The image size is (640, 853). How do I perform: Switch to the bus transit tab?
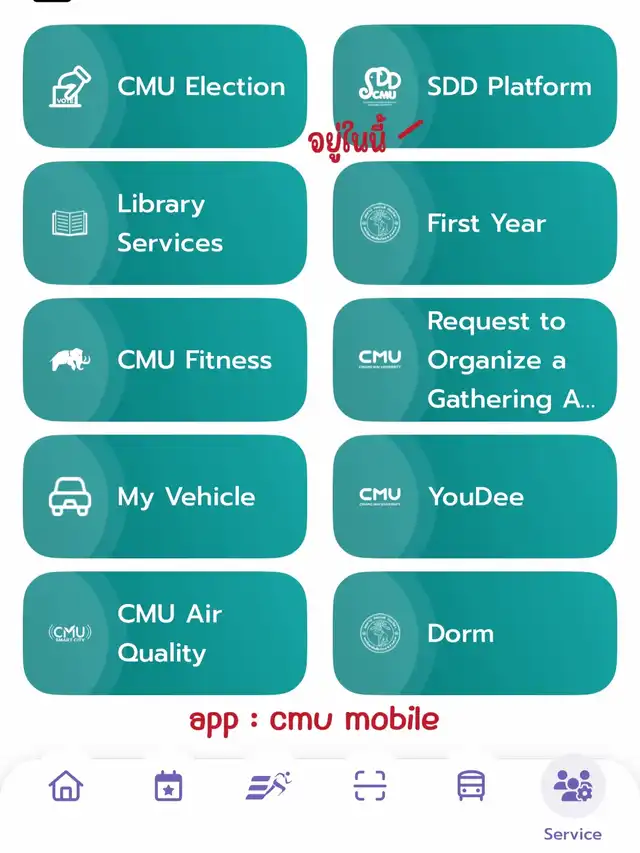(471, 786)
